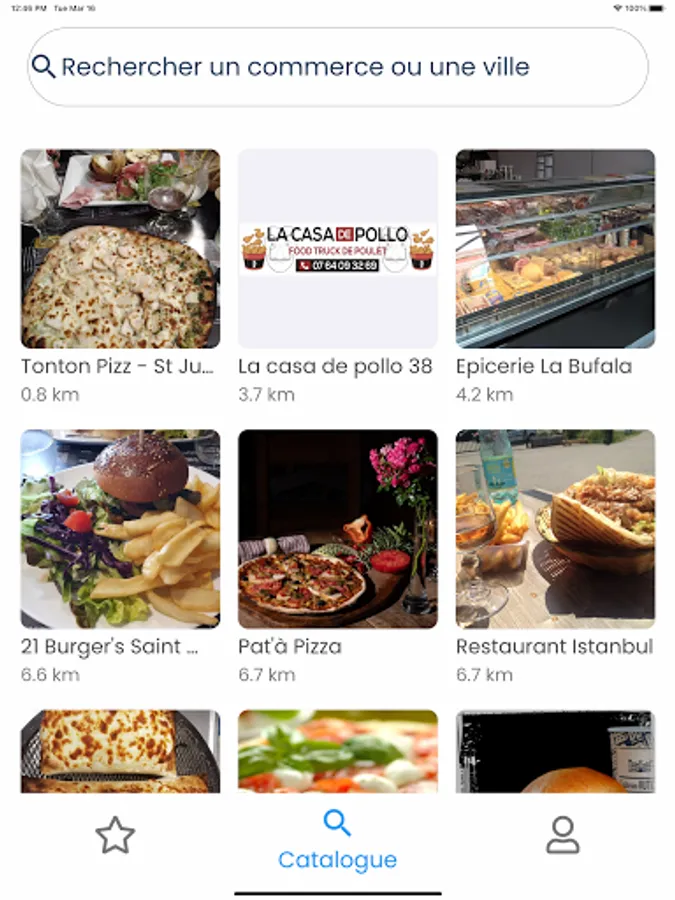Image resolution: width=675 pixels, height=900 pixels.
Task: Open the Tonton Pizz - St Ju... card
Action: [x=120, y=249]
